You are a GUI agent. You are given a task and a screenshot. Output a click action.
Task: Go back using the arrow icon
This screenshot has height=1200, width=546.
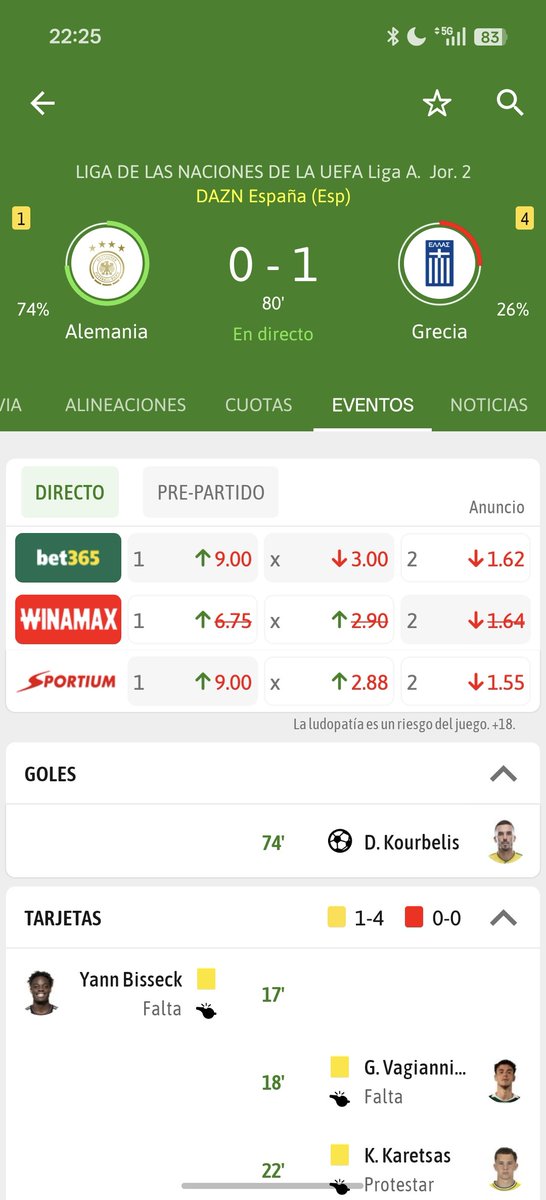point(42,103)
